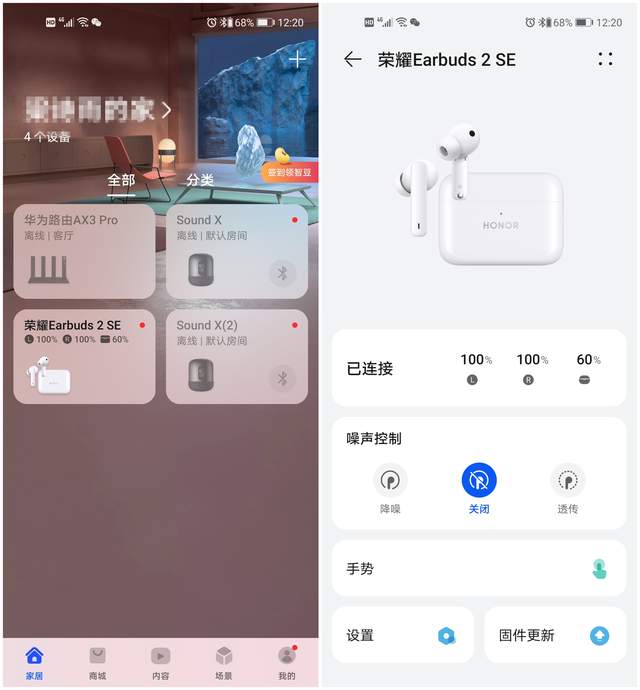The image size is (640, 690).
Task: Open the Sound X(2) device card
Action: coord(237,356)
